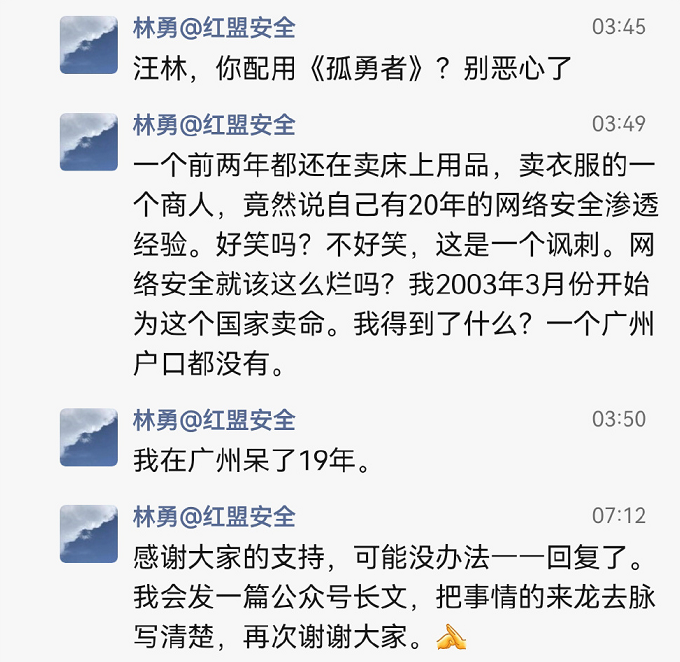View sender profile from the 03:50 message avatar
This screenshot has height=662, width=680.
click(x=89, y=436)
